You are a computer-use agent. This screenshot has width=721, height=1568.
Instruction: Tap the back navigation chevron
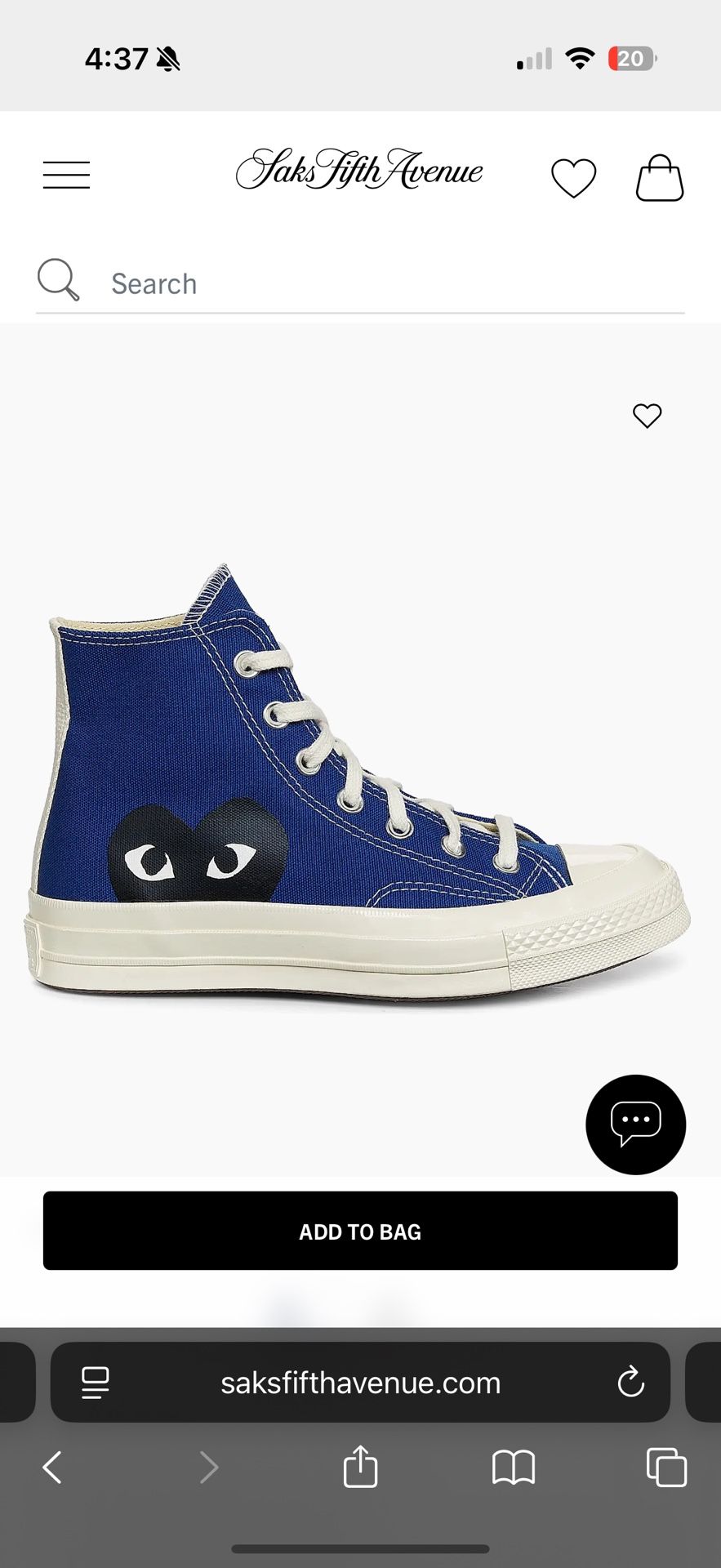[x=52, y=1466]
